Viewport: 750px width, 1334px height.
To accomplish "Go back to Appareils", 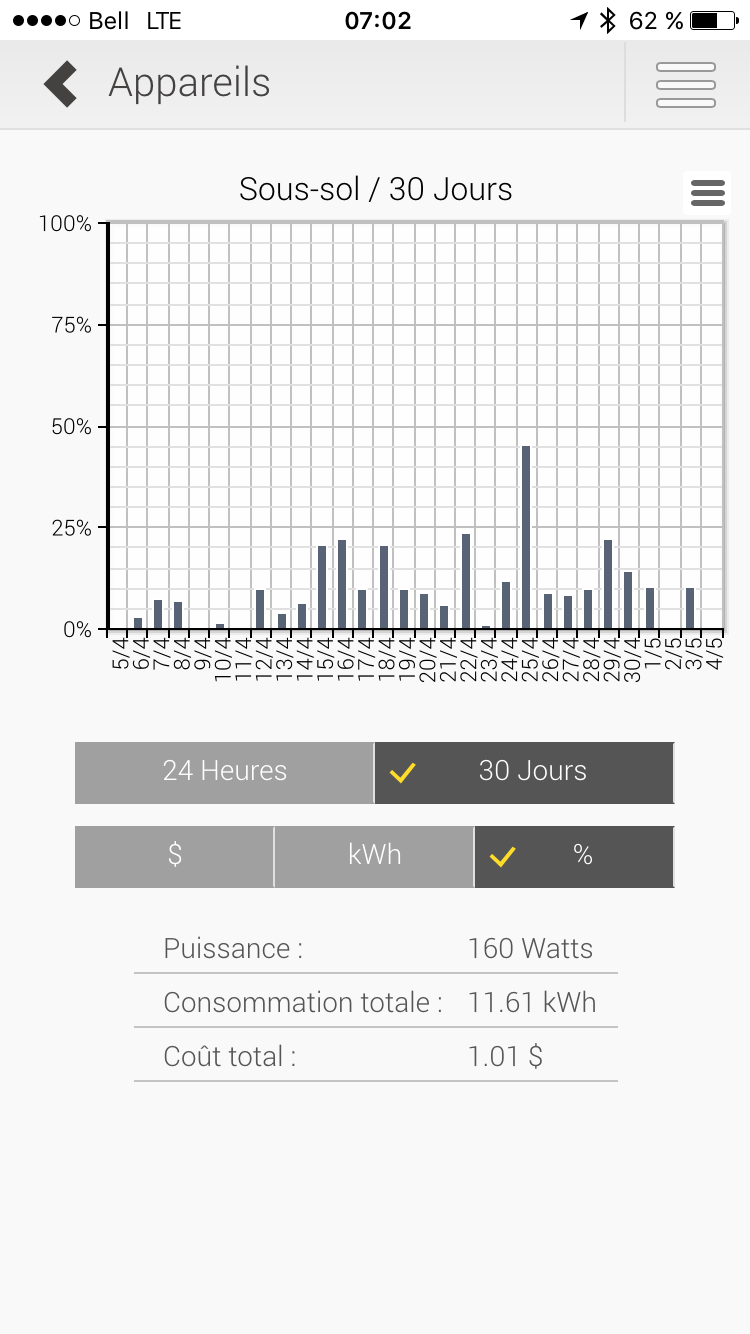I will tap(62, 84).
